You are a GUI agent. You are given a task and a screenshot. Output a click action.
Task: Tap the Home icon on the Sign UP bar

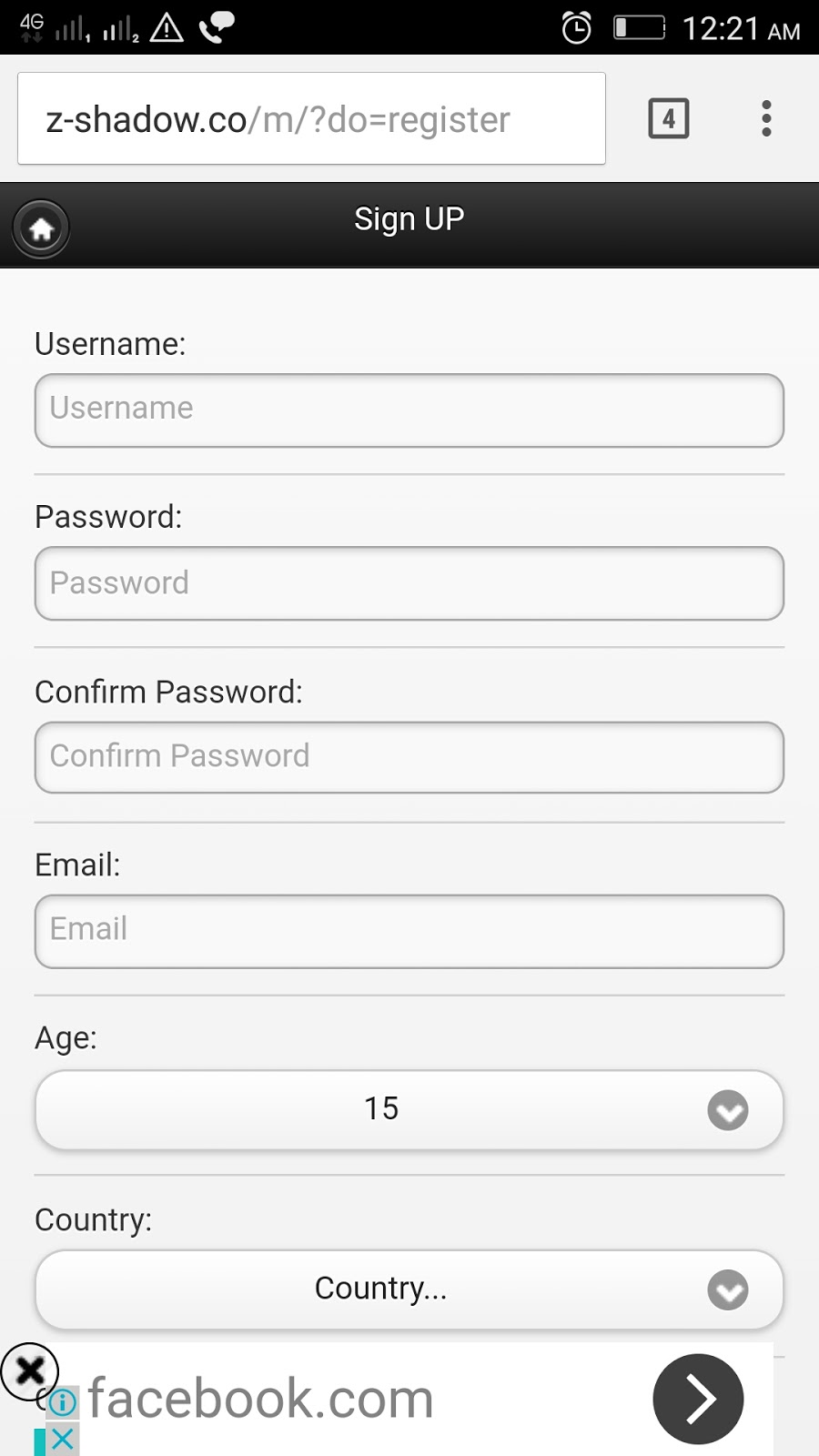click(x=40, y=227)
